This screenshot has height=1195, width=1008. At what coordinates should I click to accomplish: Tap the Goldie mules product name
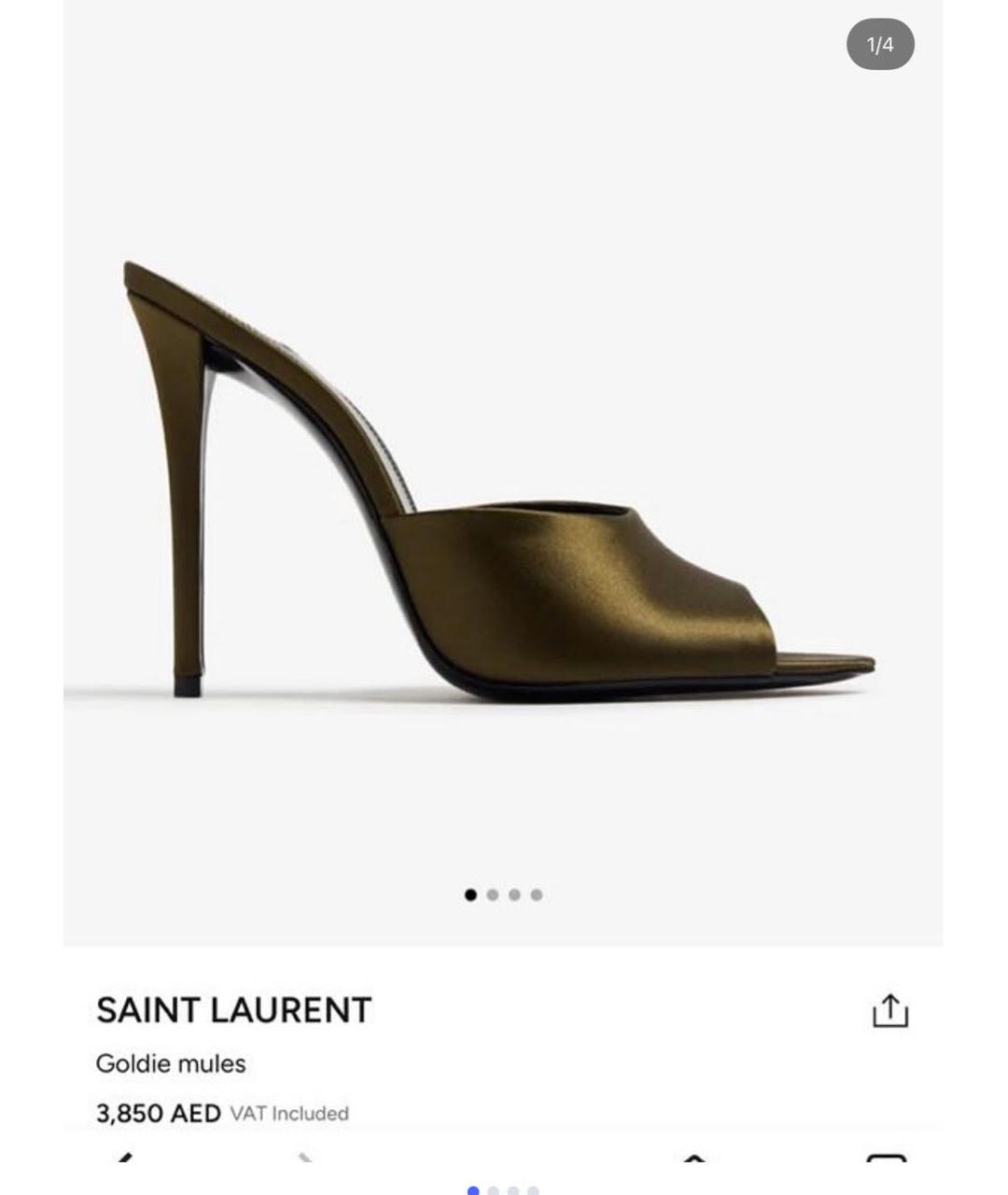(x=170, y=1063)
